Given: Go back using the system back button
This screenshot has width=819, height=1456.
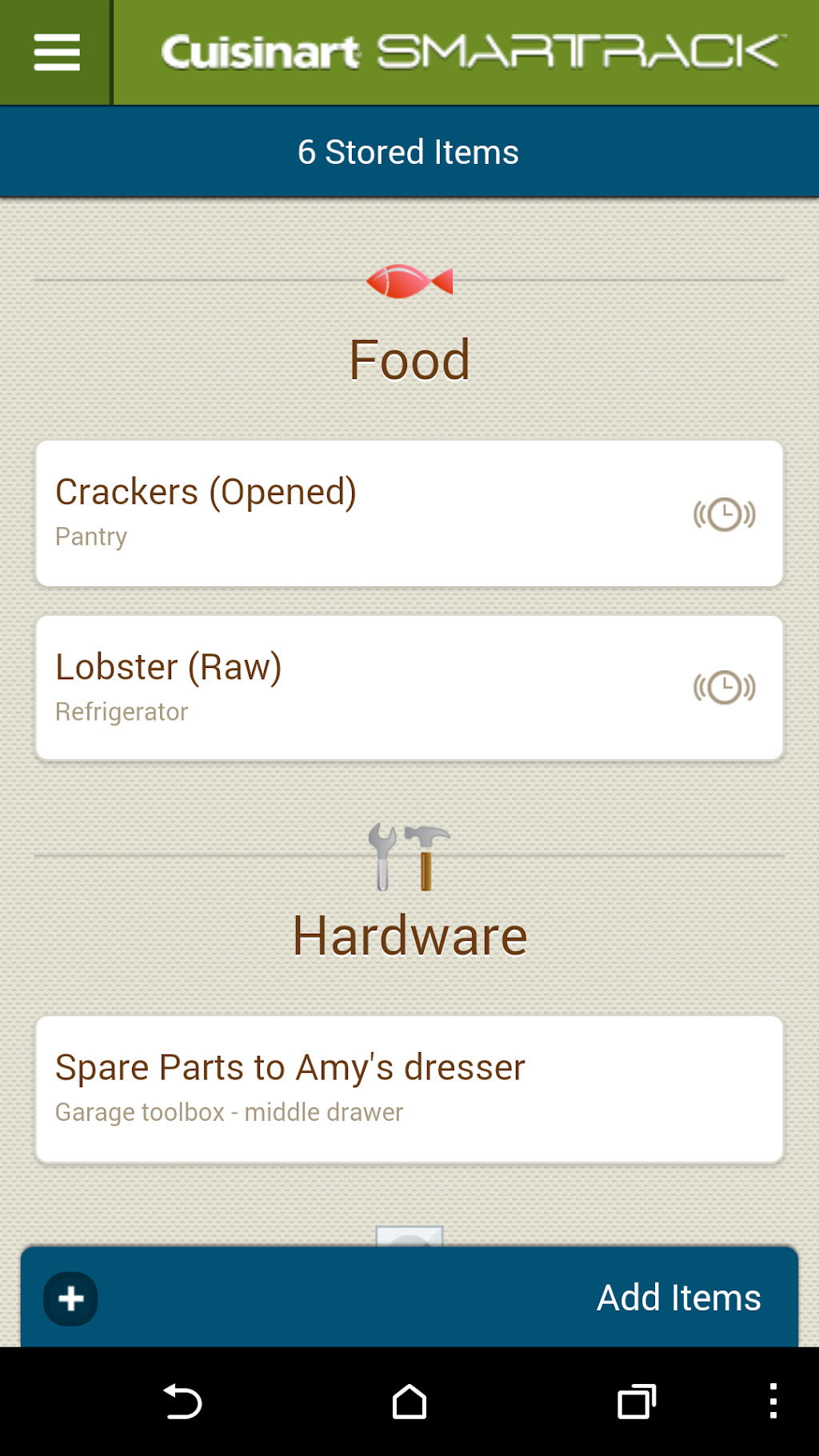Looking at the screenshot, I should (182, 1402).
